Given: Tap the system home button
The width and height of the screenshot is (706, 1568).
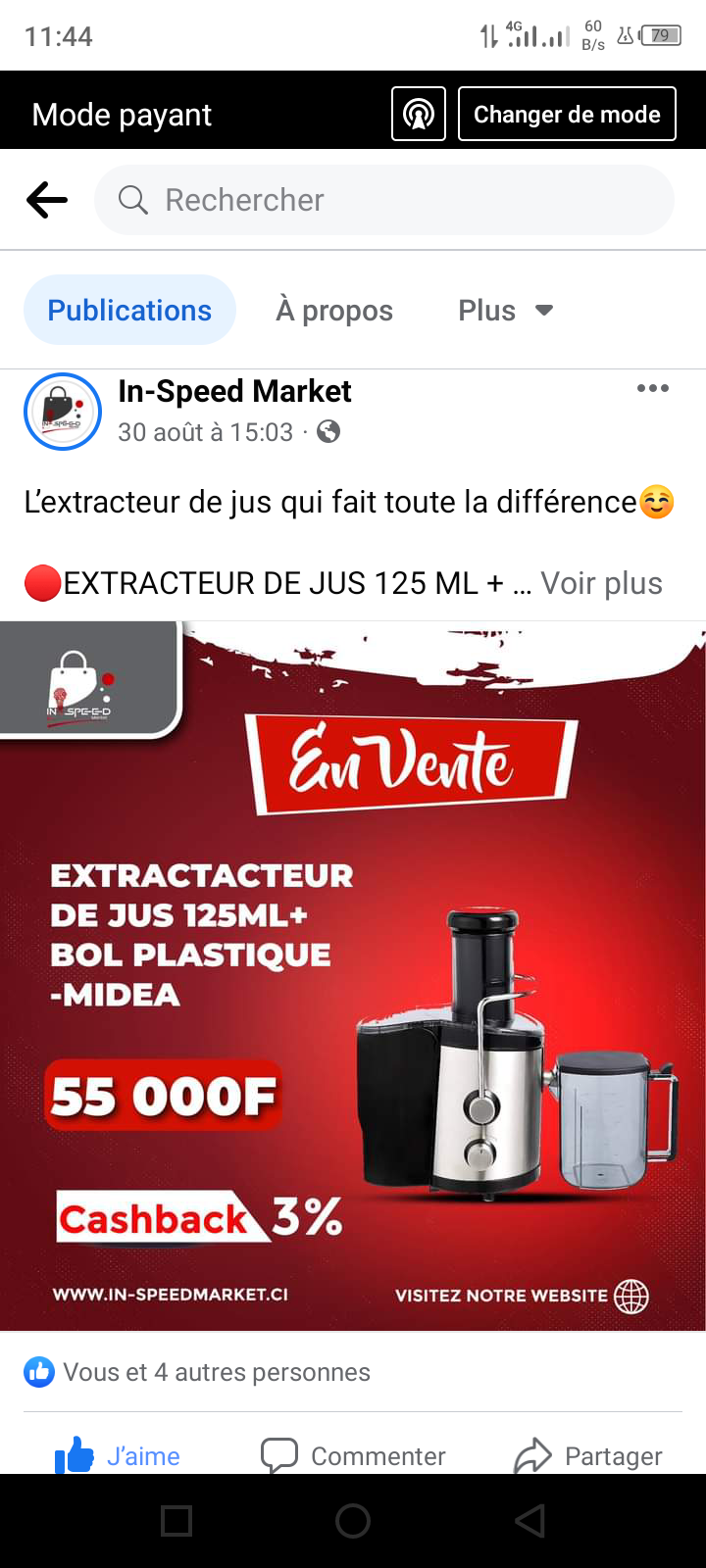Looking at the screenshot, I should click(353, 1521).
